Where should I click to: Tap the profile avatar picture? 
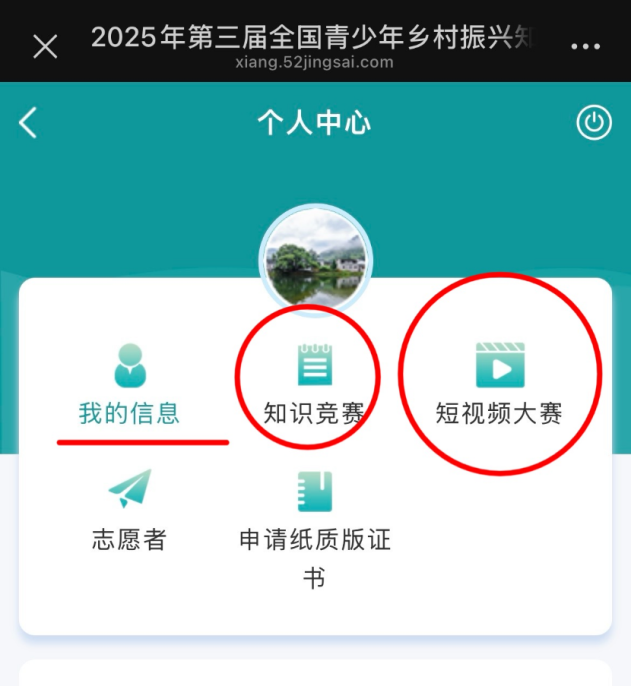[315, 260]
